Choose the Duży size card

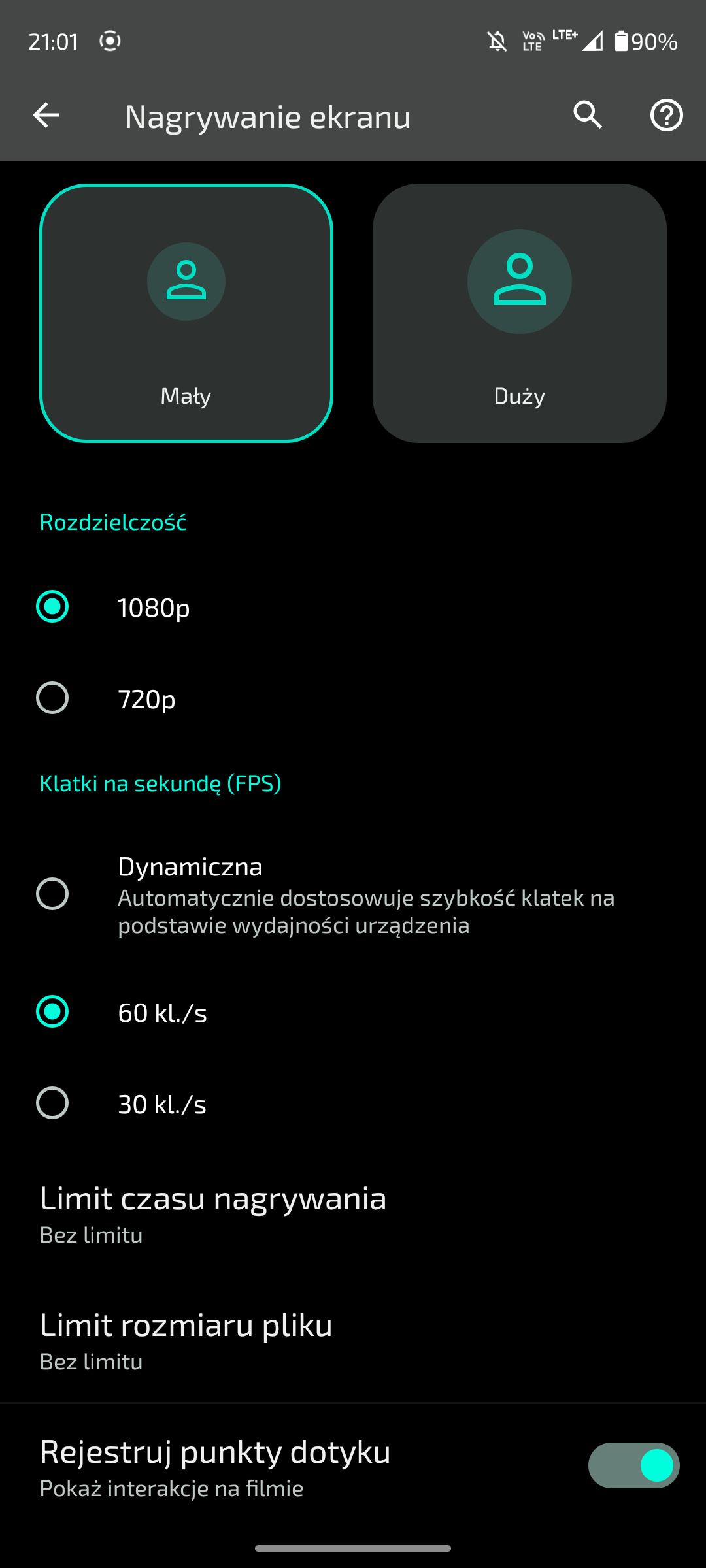(x=520, y=313)
